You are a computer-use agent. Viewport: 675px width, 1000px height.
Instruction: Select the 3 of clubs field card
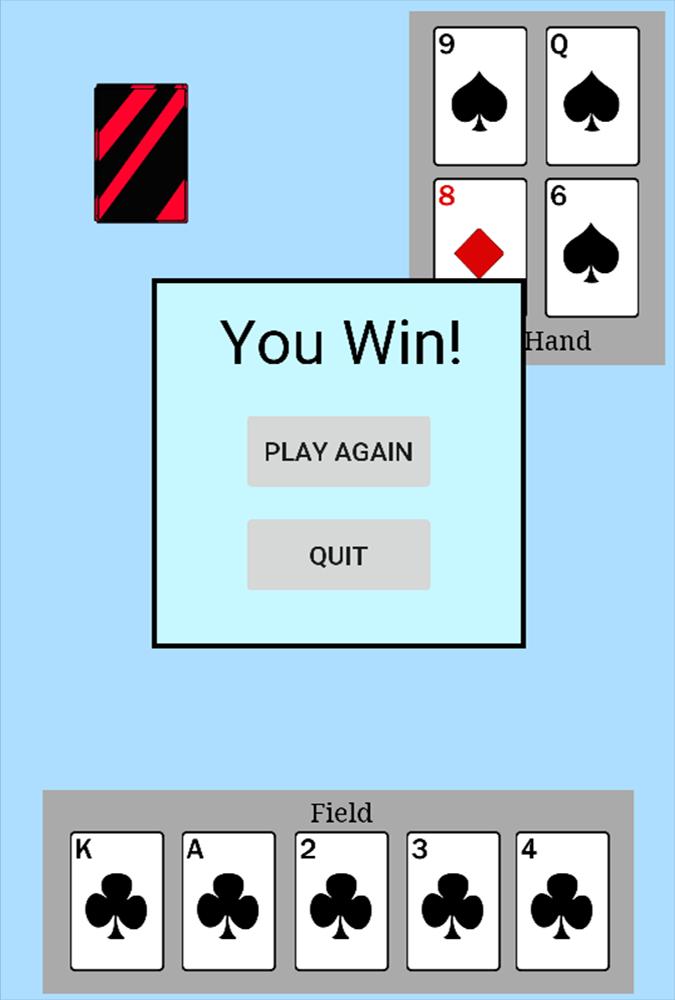453,901
